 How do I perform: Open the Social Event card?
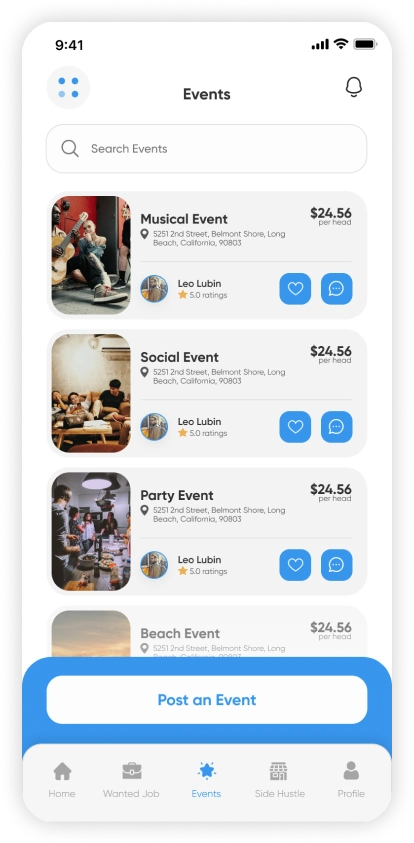coord(206,393)
